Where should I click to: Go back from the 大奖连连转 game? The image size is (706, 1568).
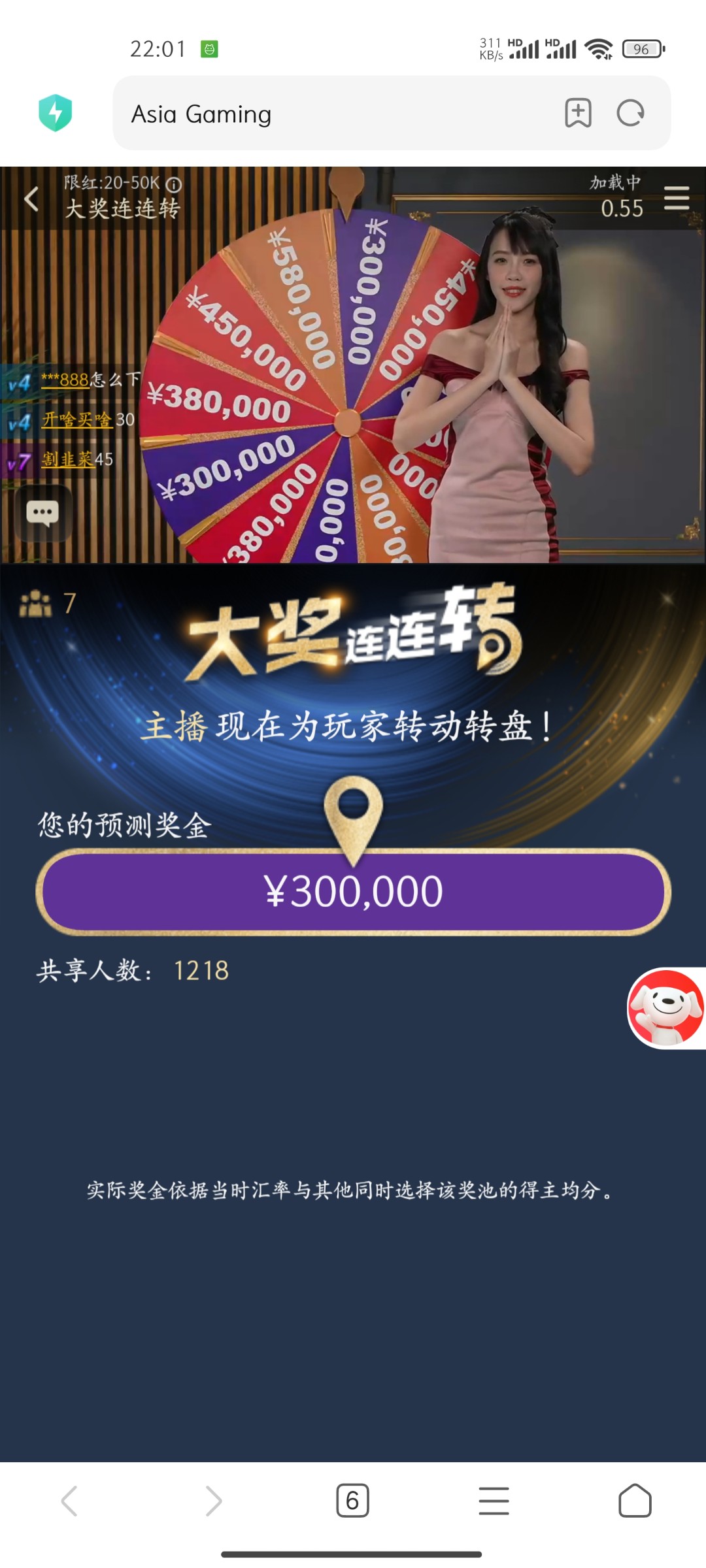[31, 199]
